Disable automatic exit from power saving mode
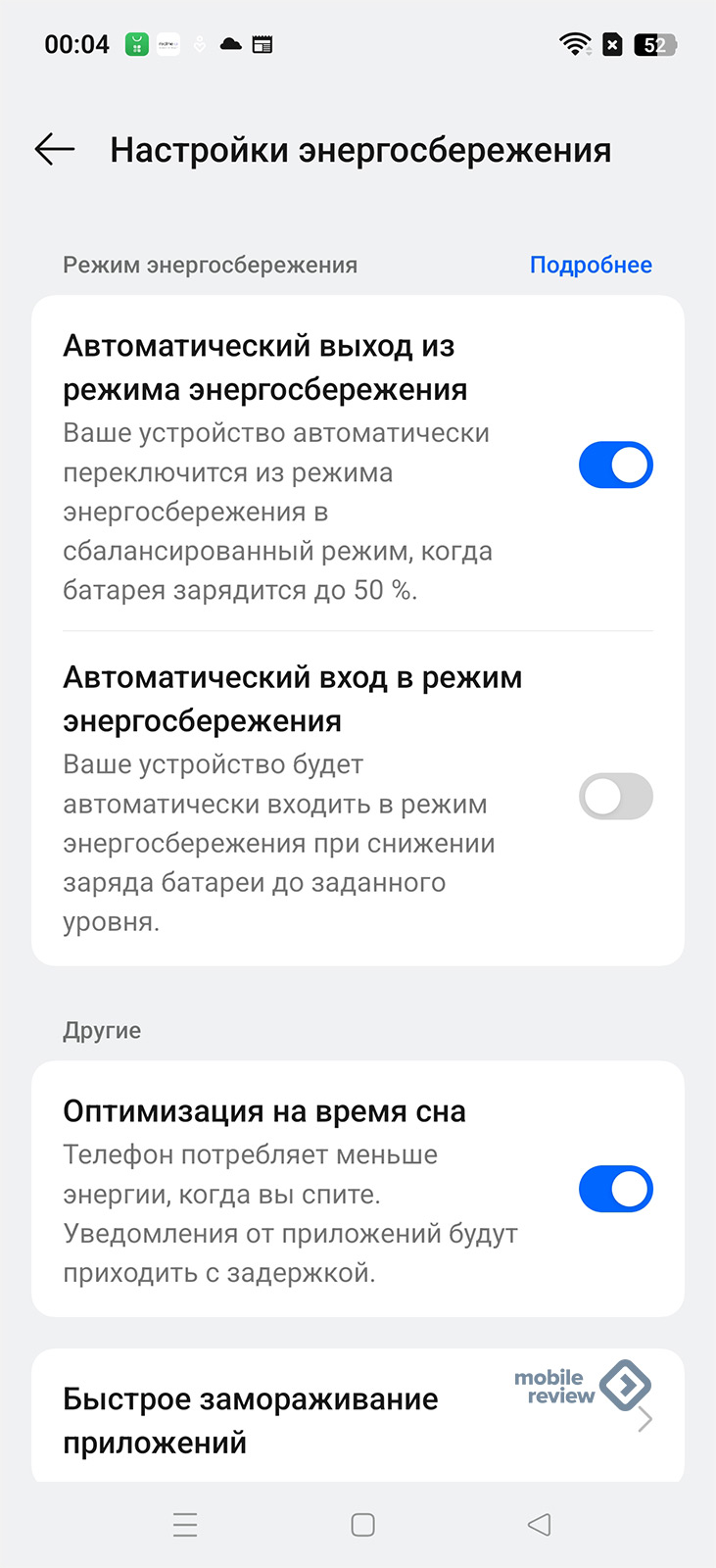This screenshot has height=1568, width=716. (615, 465)
